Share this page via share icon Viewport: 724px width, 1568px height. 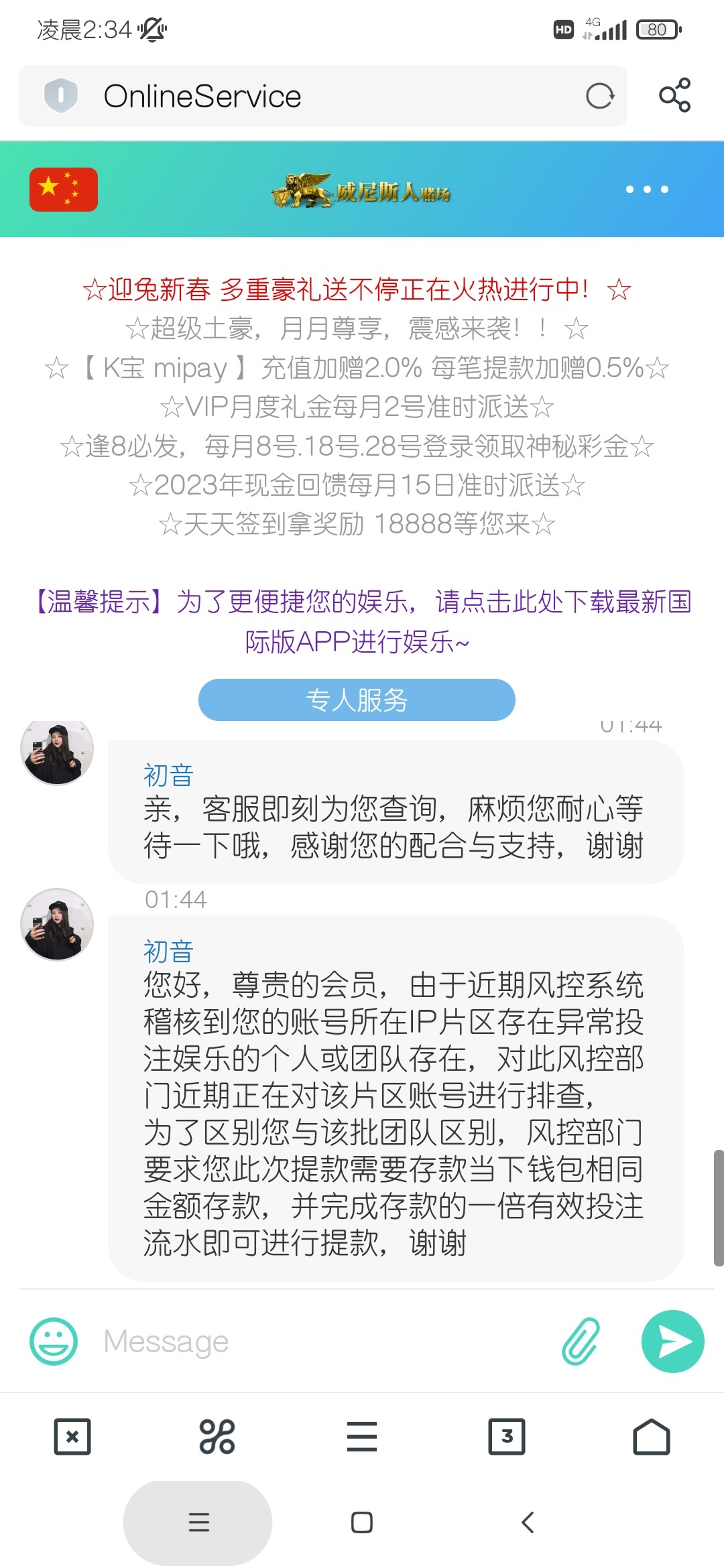(x=674, y=95)
